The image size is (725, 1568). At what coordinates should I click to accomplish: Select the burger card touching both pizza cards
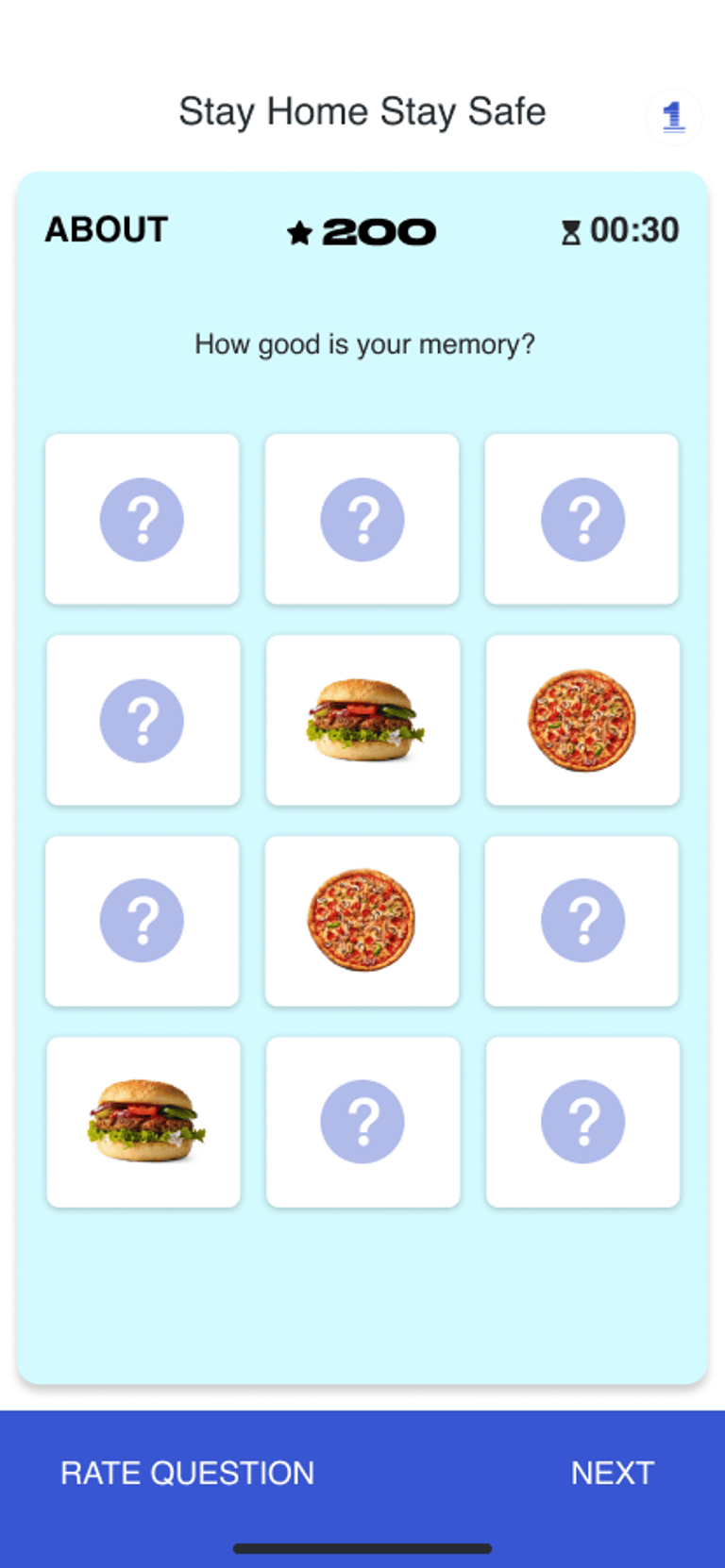(362, 720)
